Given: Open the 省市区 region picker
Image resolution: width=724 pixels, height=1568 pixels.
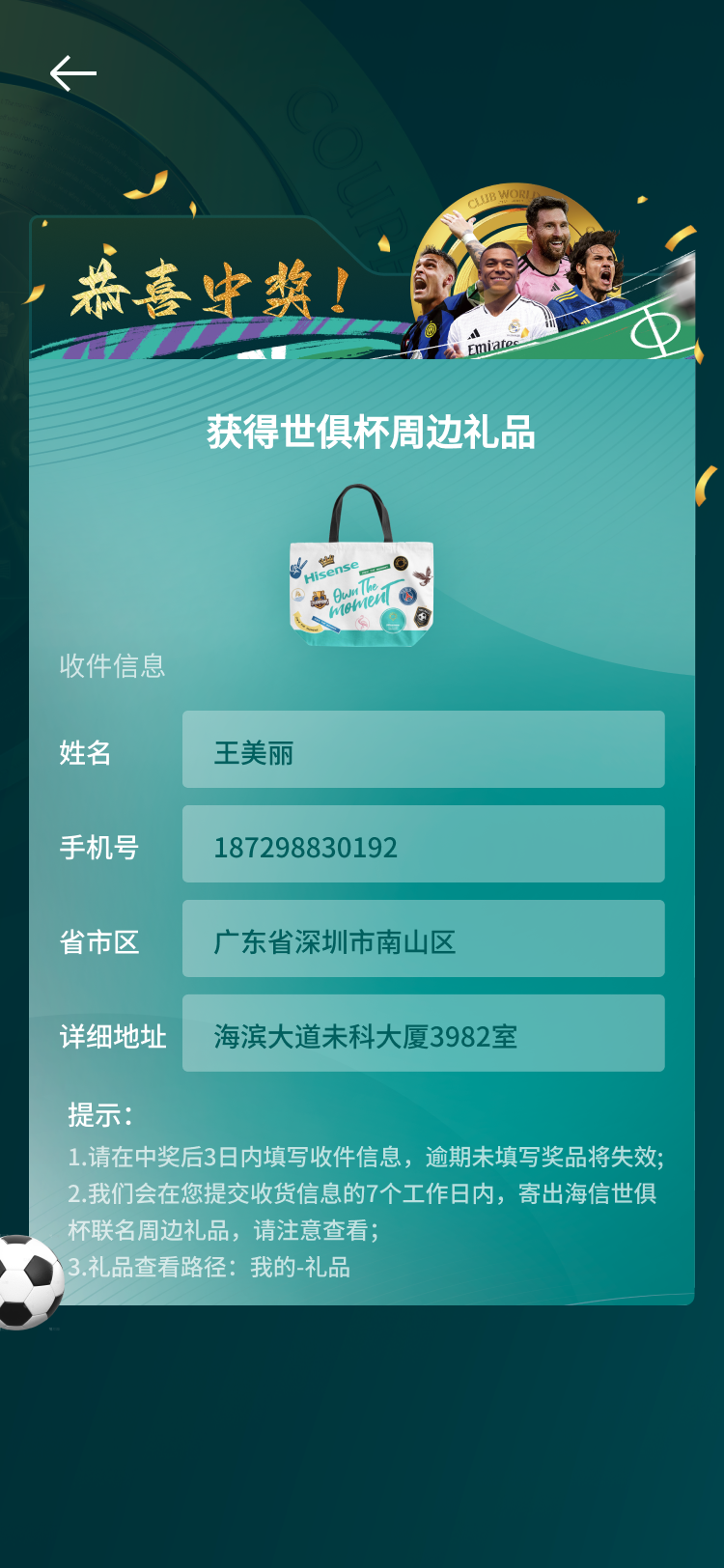Looking at the screenshot, I should [x=423, y=938].
